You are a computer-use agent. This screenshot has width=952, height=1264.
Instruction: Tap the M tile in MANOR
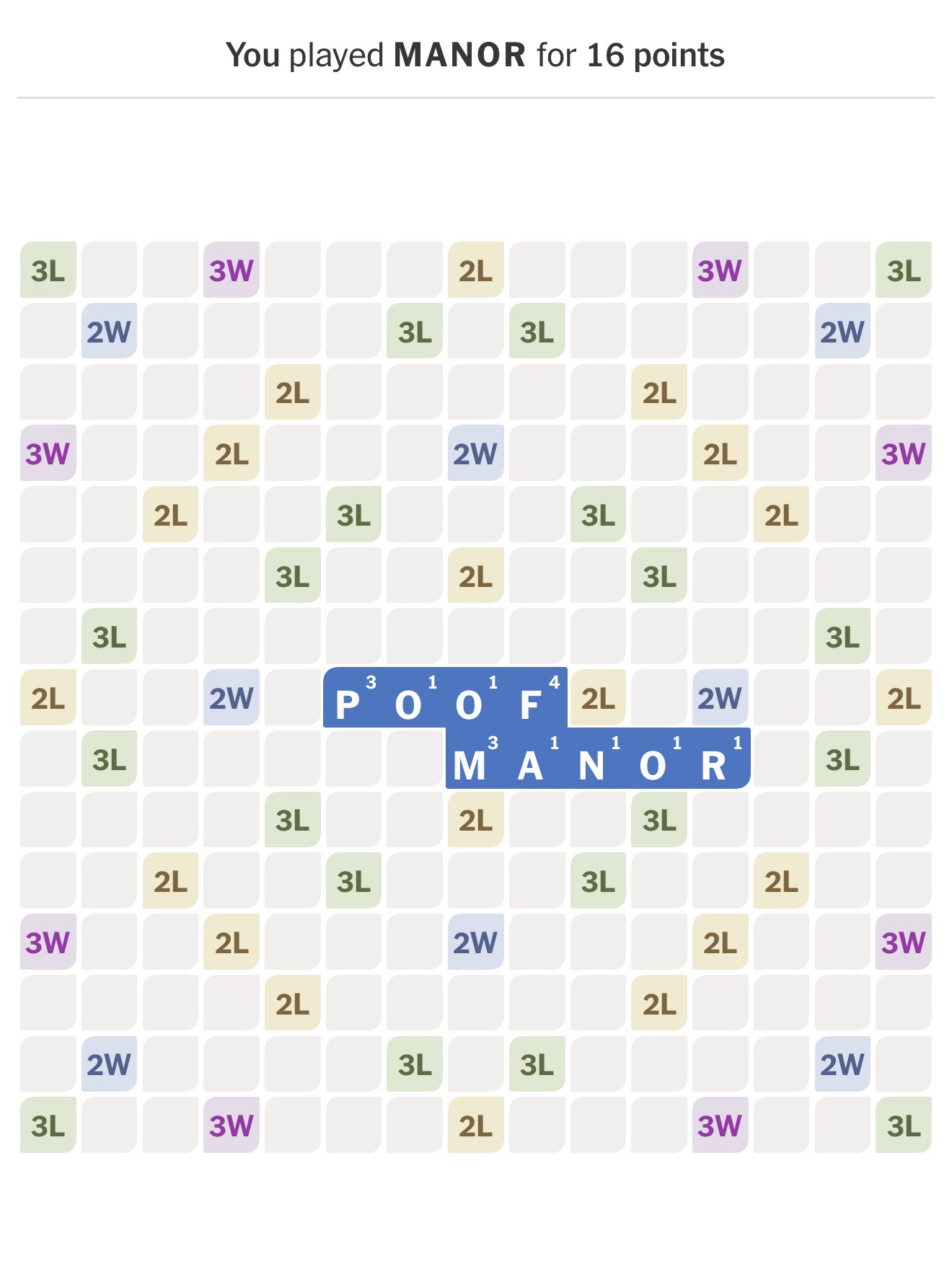pyautogui.click(x=474, y=759)
